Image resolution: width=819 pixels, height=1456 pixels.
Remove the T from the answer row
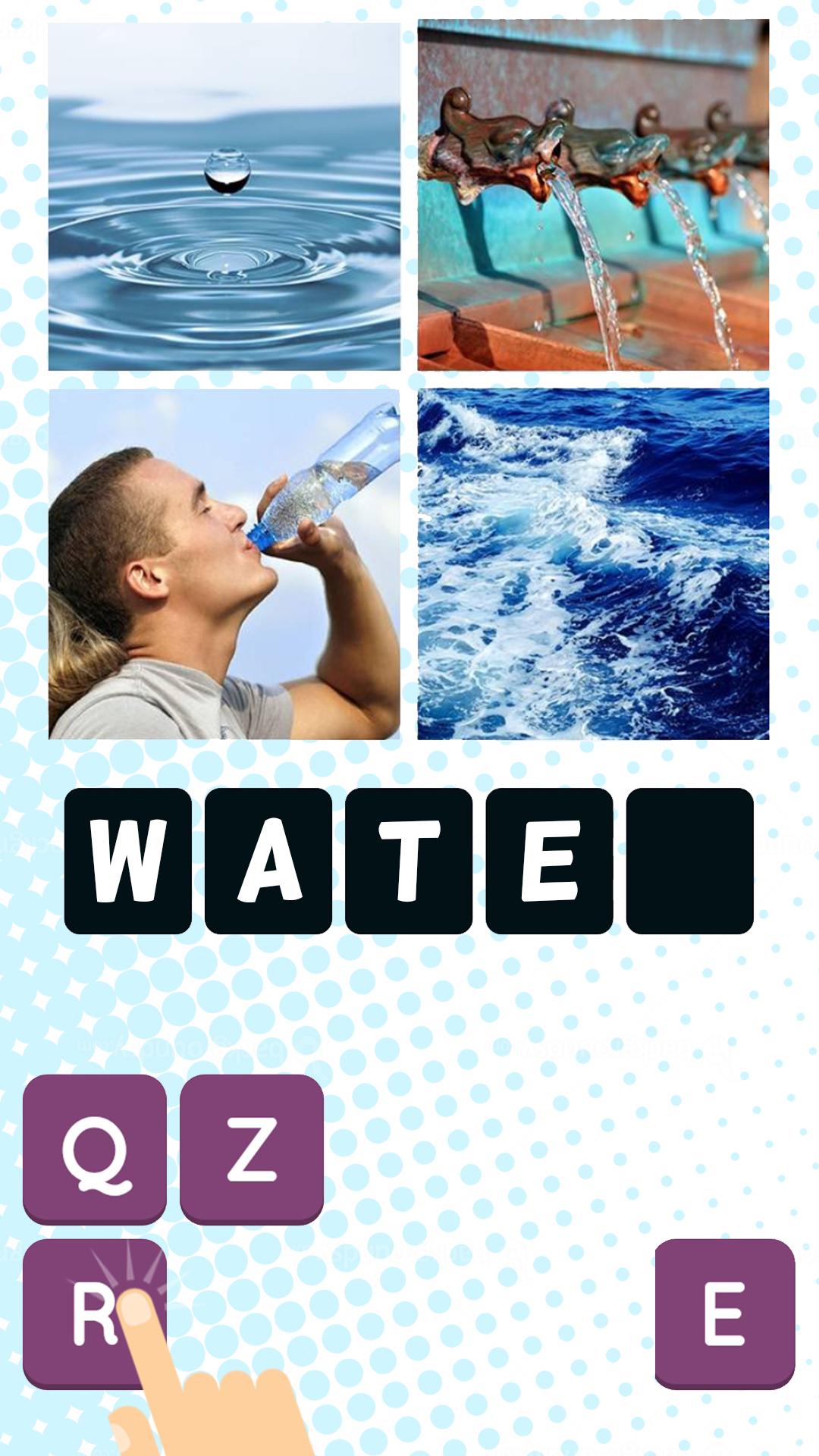pos(409,861)
